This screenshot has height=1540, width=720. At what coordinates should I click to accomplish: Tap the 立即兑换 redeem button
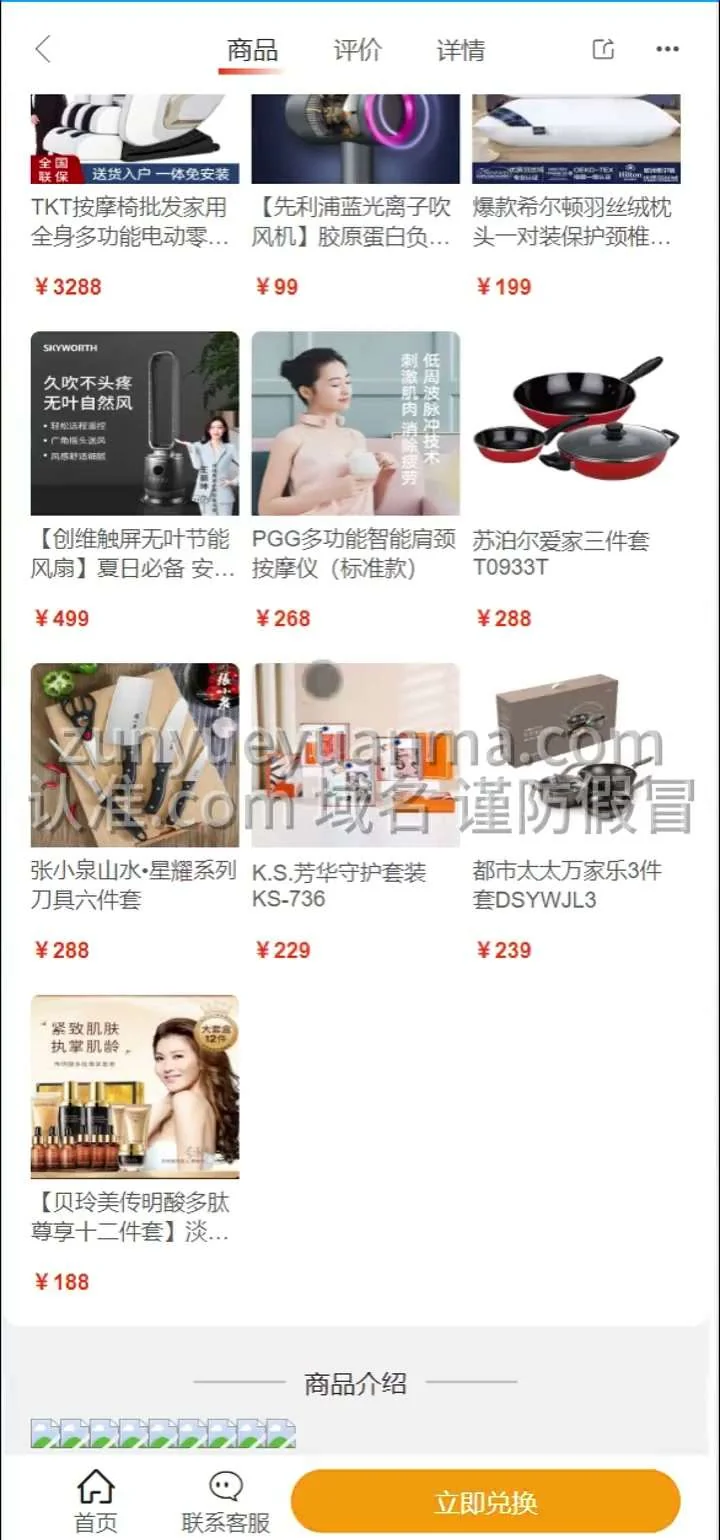(x=486, y=1502)
